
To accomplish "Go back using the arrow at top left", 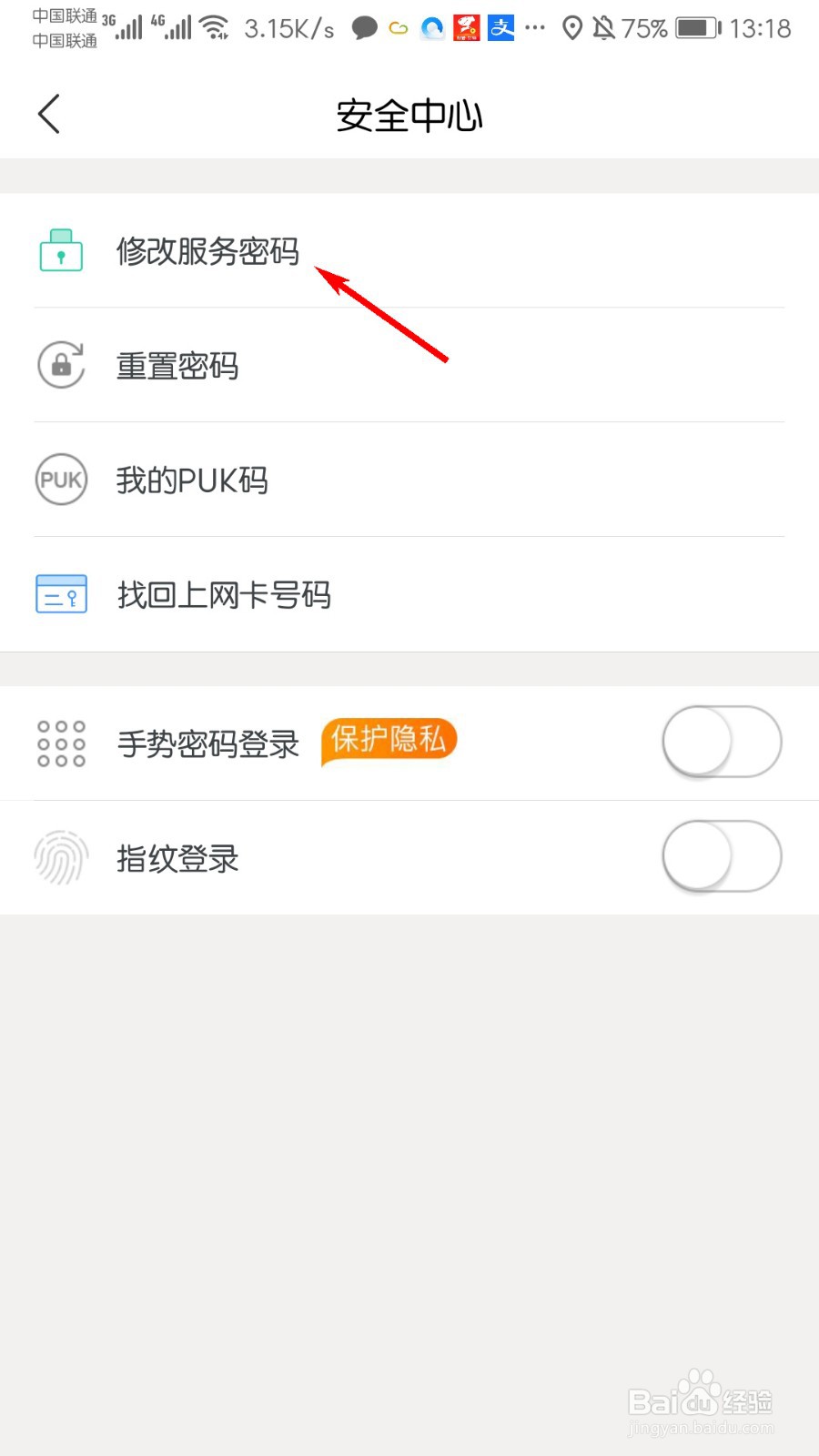I will tap(48, 114).
